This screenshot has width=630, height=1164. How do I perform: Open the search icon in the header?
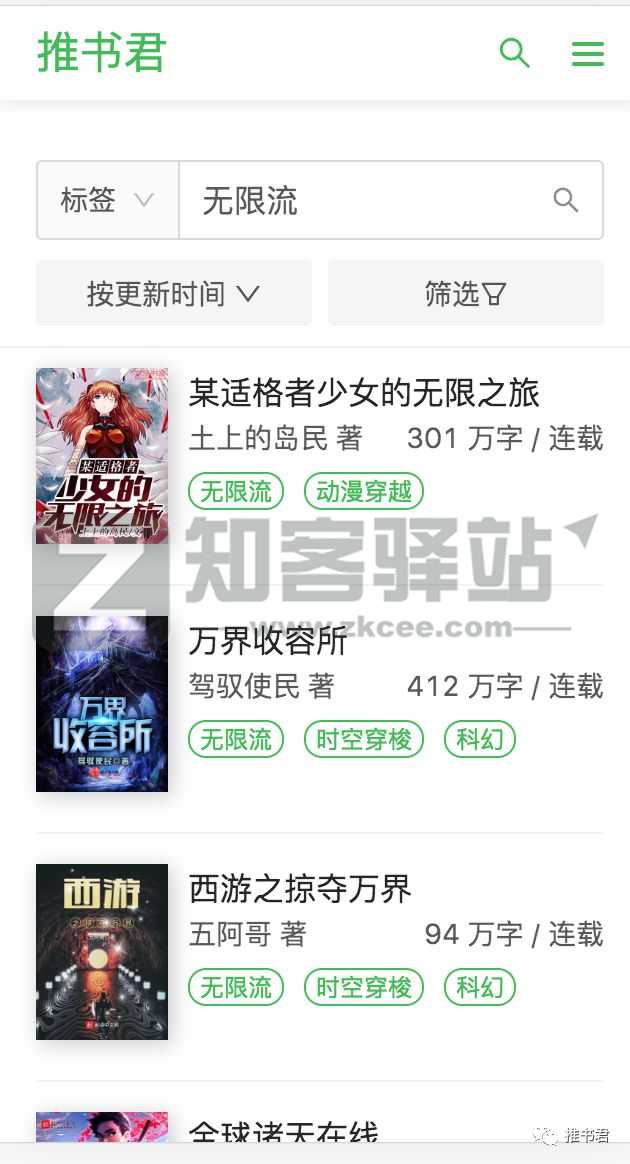click(x=514, y=53)
